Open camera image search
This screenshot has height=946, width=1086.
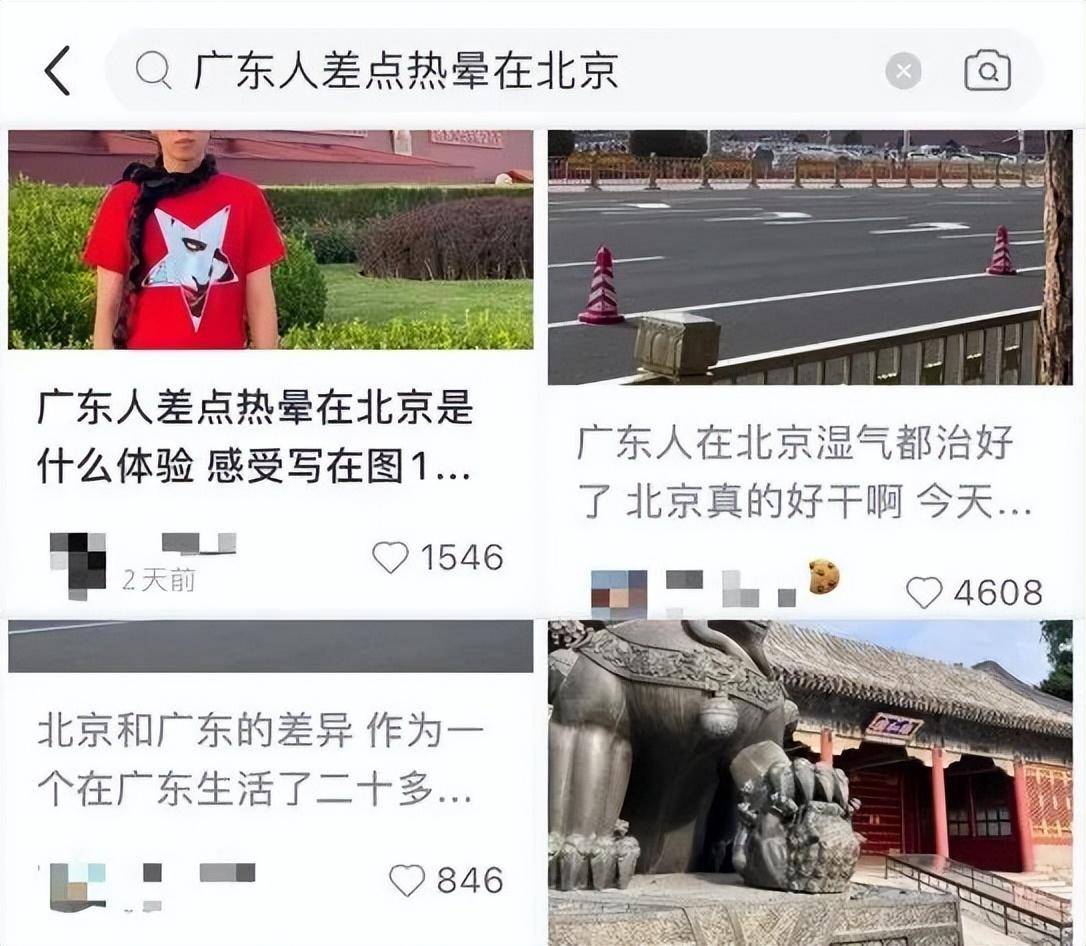coord(987,71)
